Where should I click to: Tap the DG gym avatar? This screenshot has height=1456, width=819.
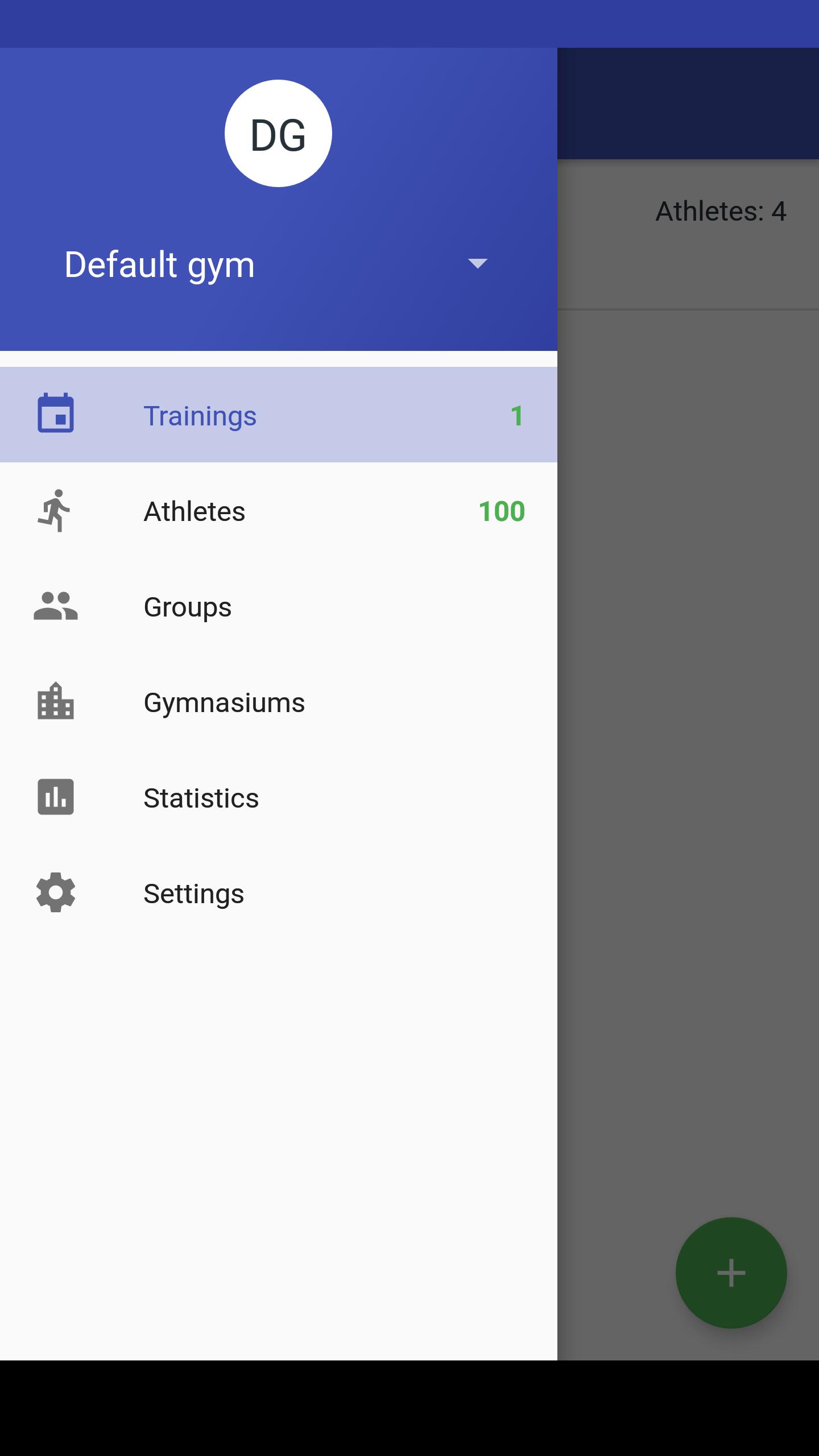tap(278, 134)
